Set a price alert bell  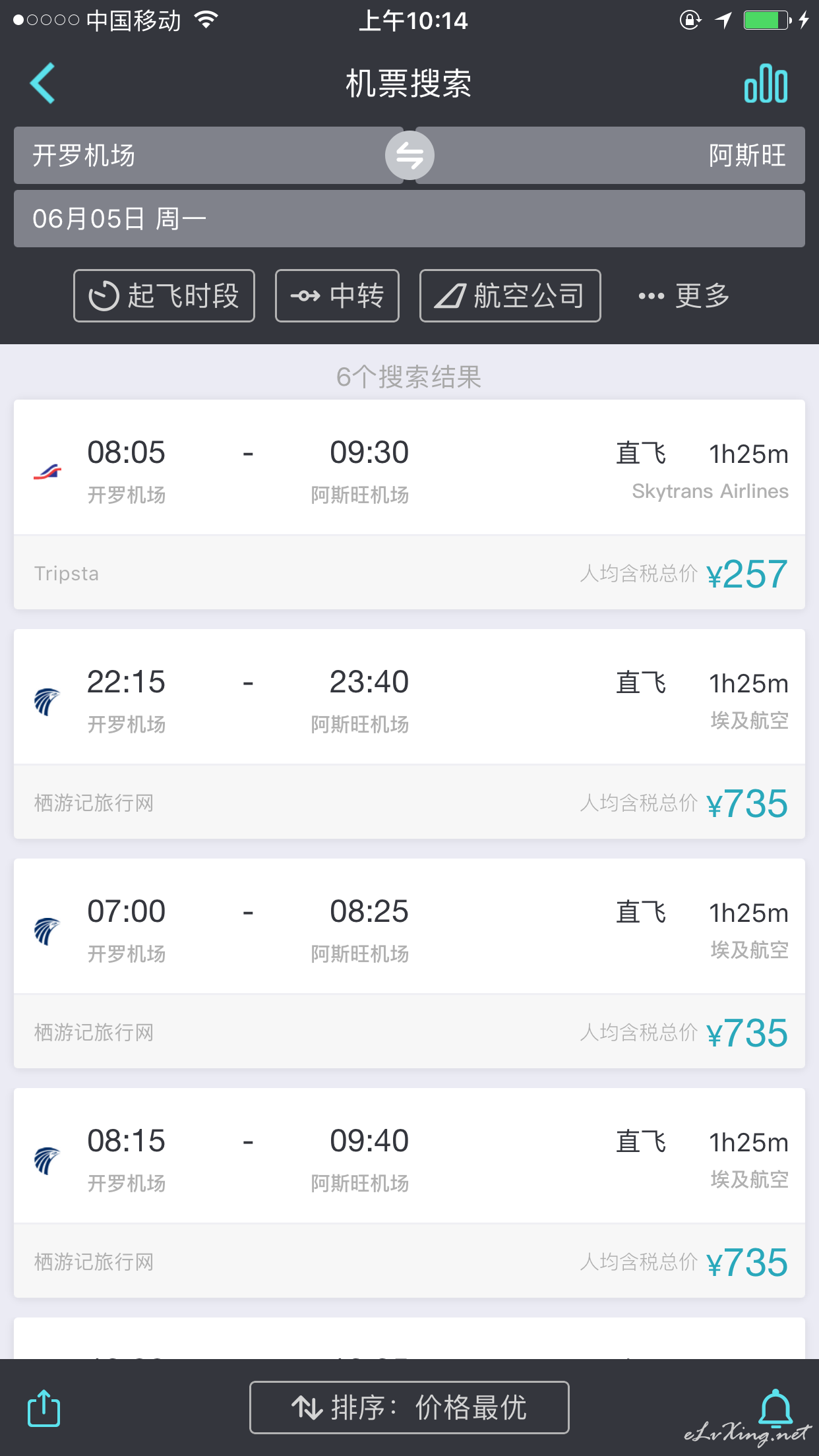pyautogui.click(x=776, y=1408)
